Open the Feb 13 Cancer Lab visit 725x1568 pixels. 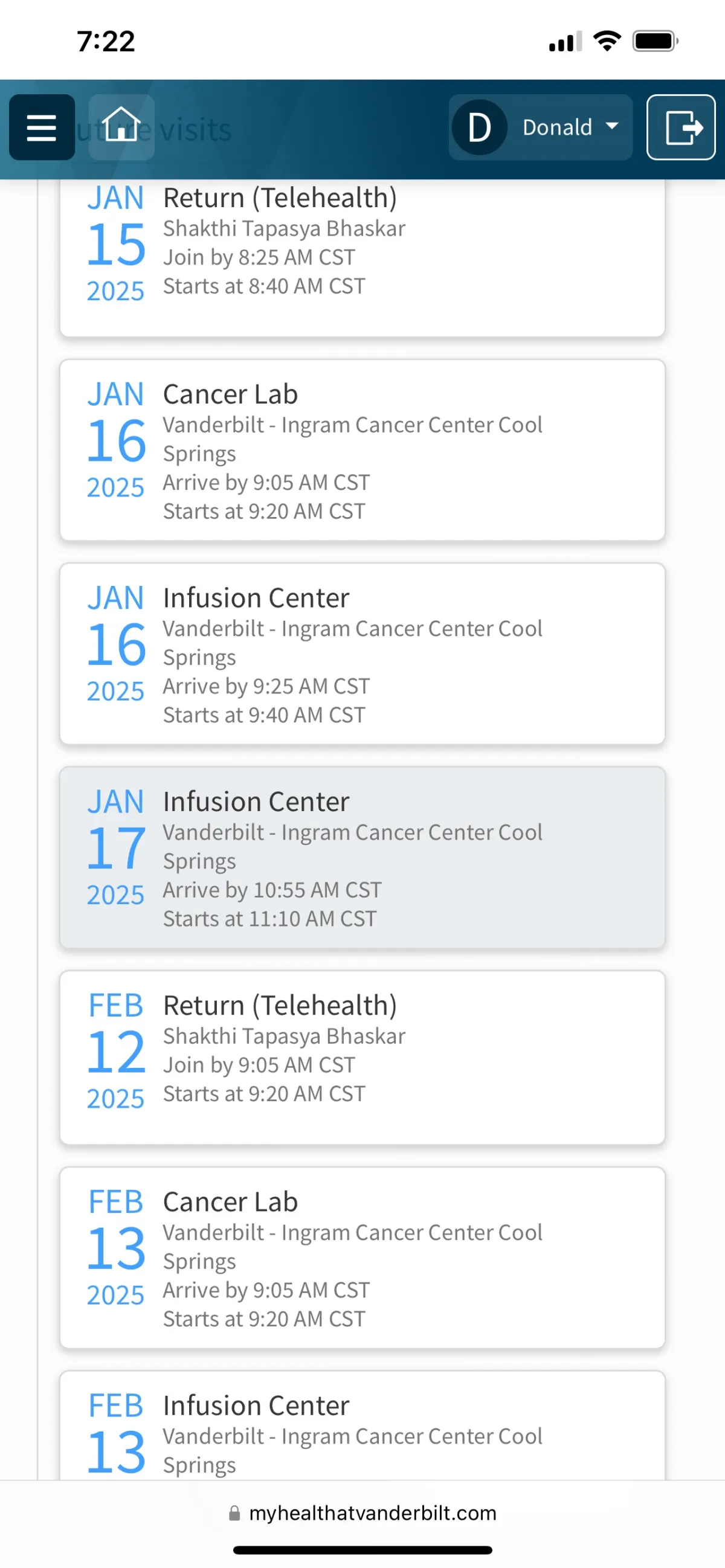pos(362,1258)
